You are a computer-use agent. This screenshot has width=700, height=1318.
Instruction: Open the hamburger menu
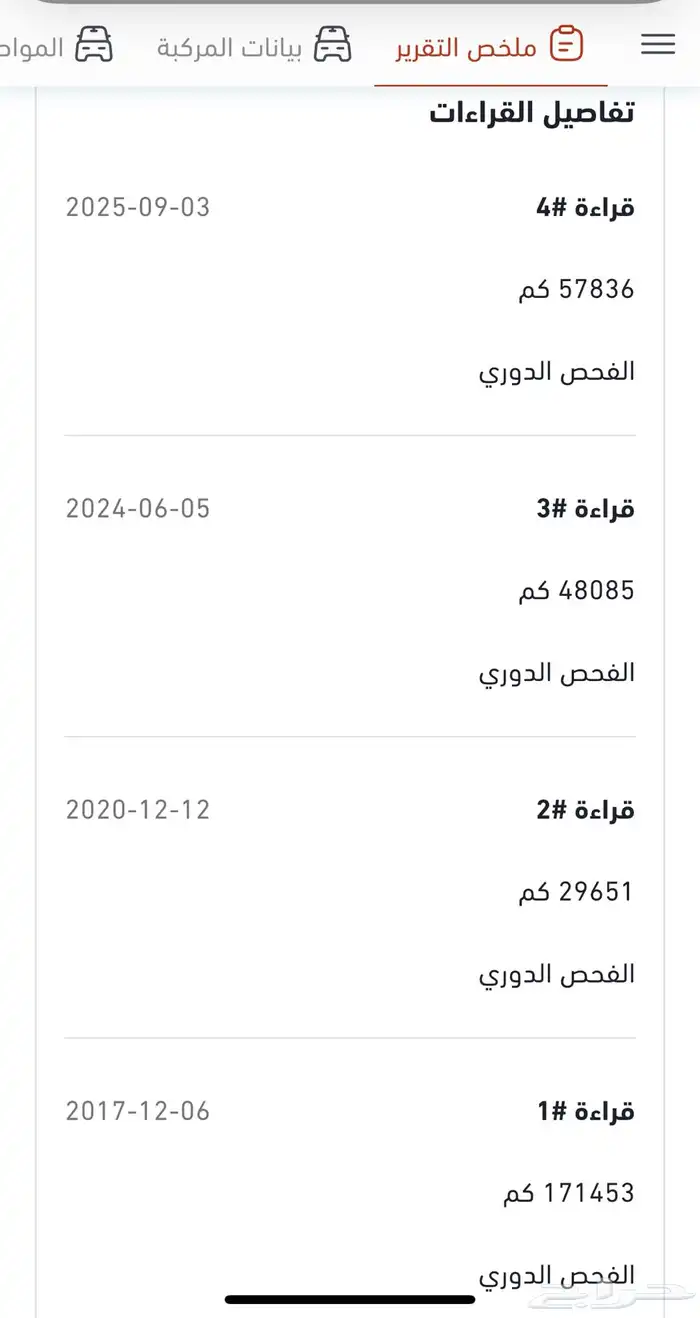pos(658,45)
